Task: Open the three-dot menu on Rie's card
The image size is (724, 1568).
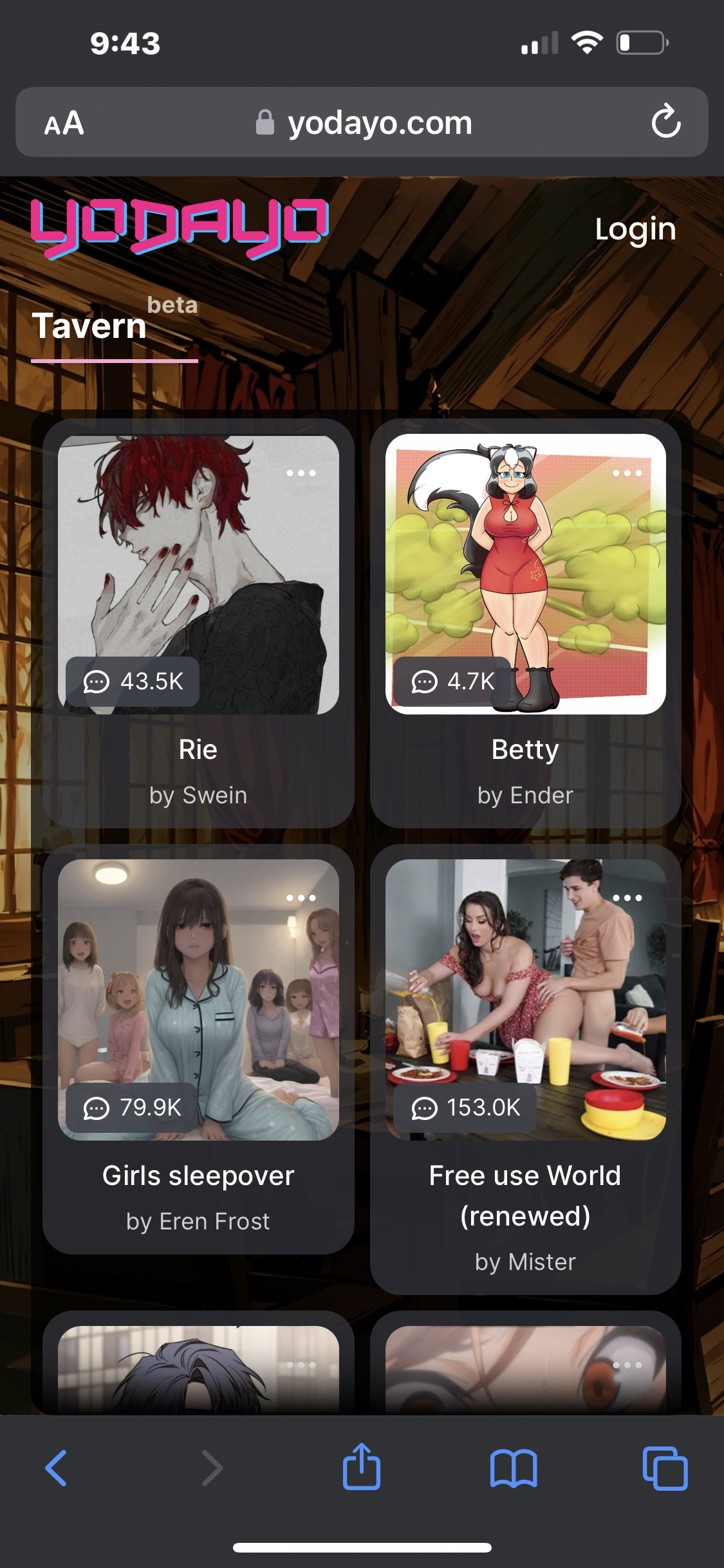Action: (x=301, y=473)
